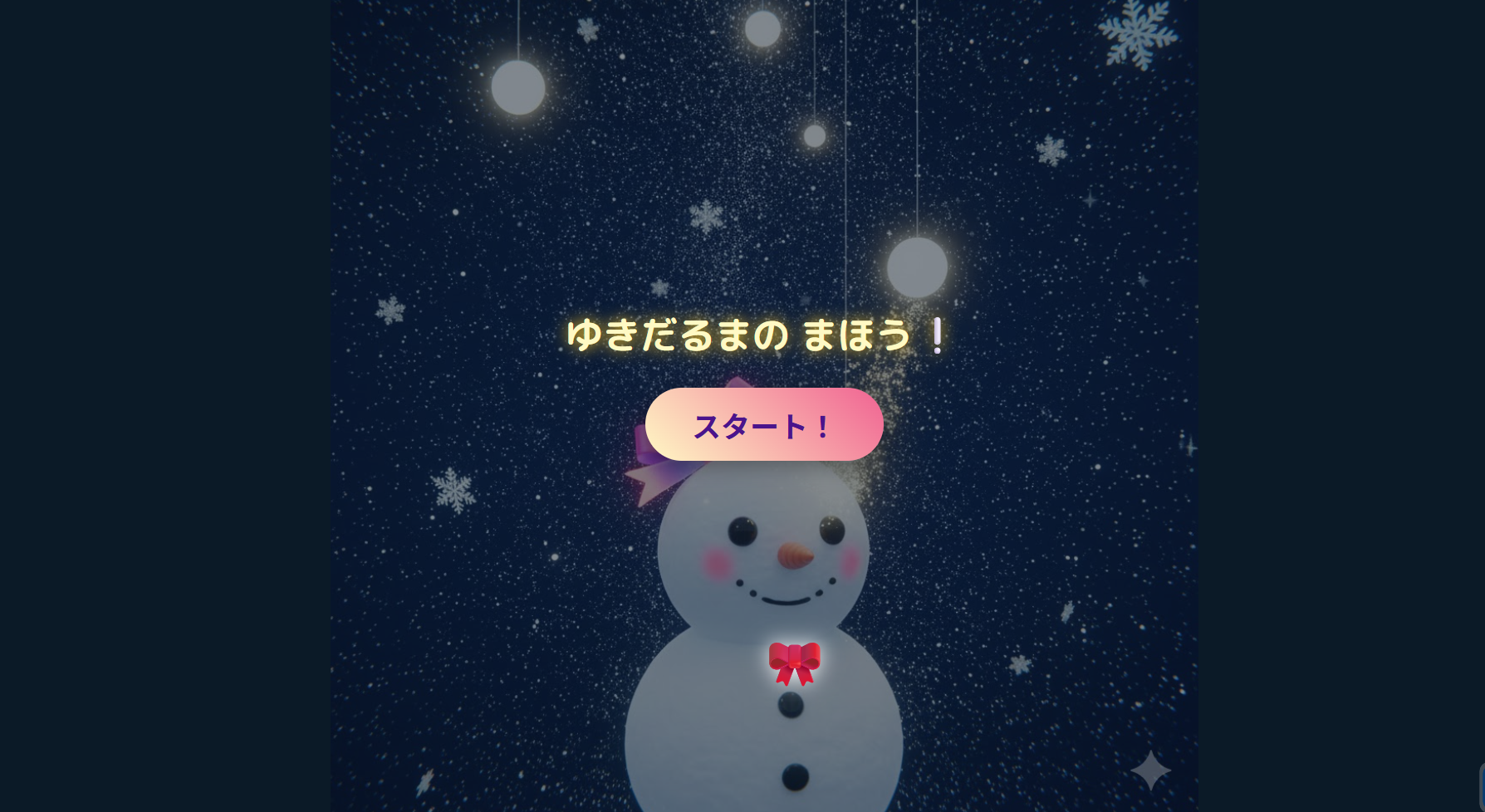
Task: Tap the スタート！ button
Action: click(763, 424)
